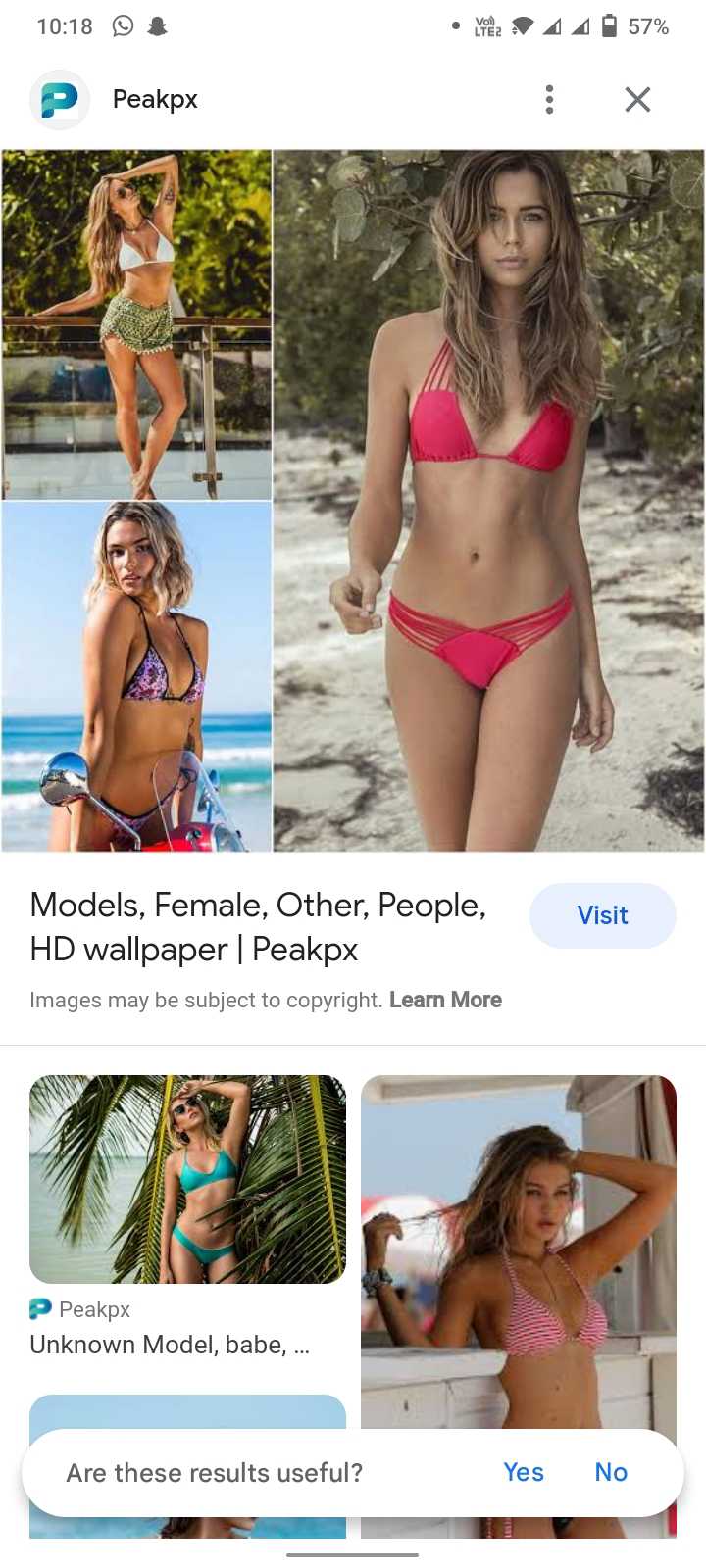
Task: Open the Unknown Model related image
Action: point(187,1179)
